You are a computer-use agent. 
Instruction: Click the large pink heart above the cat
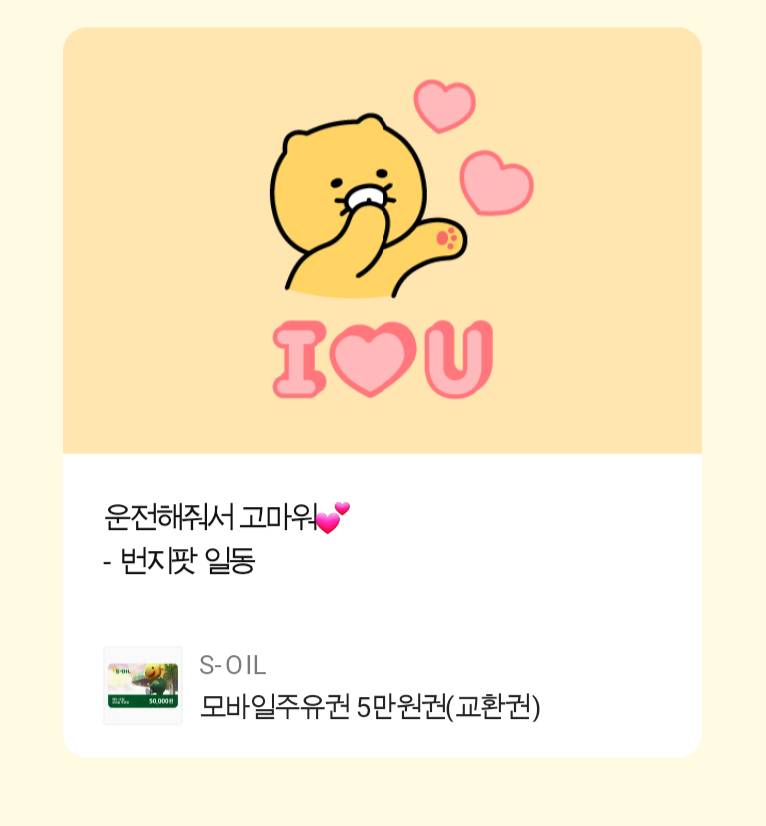point(443,103)
